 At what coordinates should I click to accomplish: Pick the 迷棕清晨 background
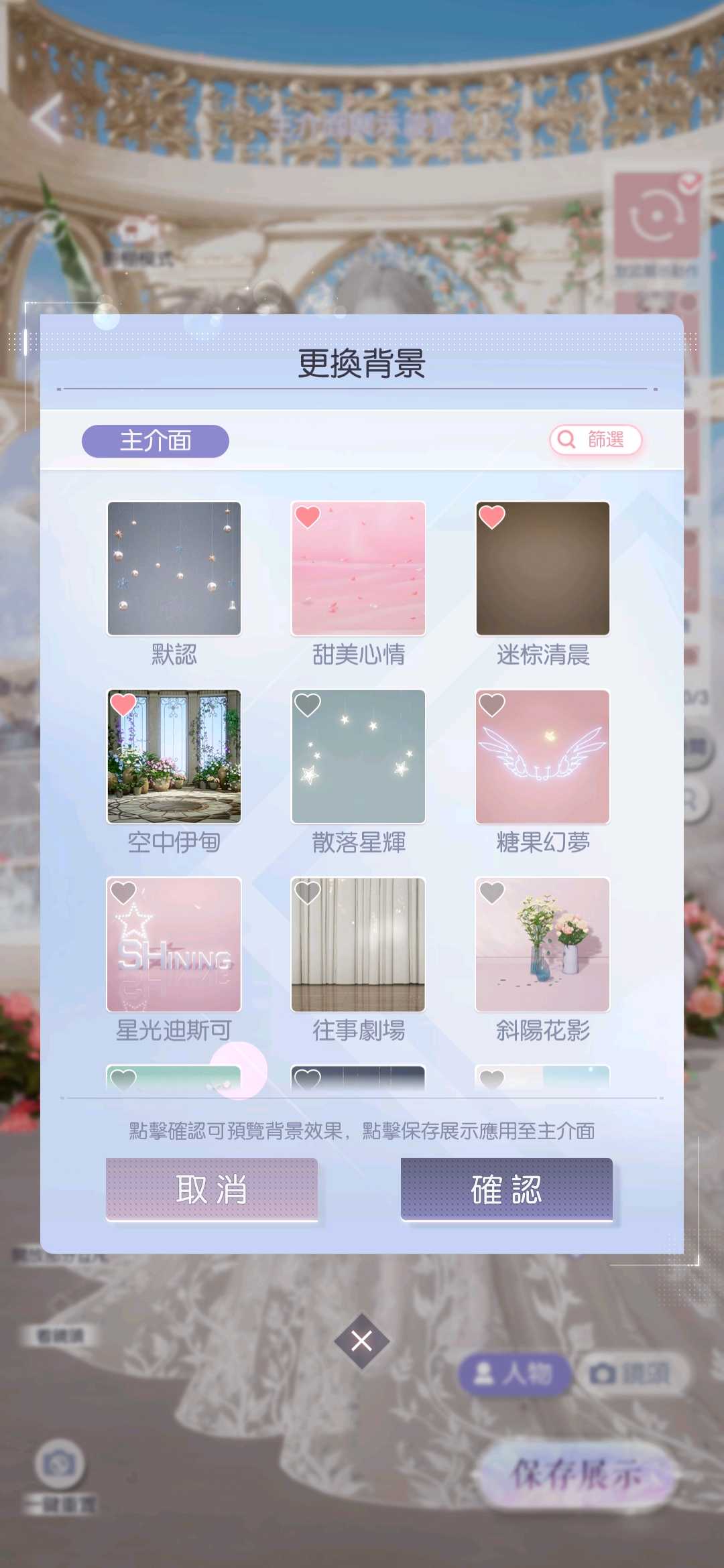point(543,568)
